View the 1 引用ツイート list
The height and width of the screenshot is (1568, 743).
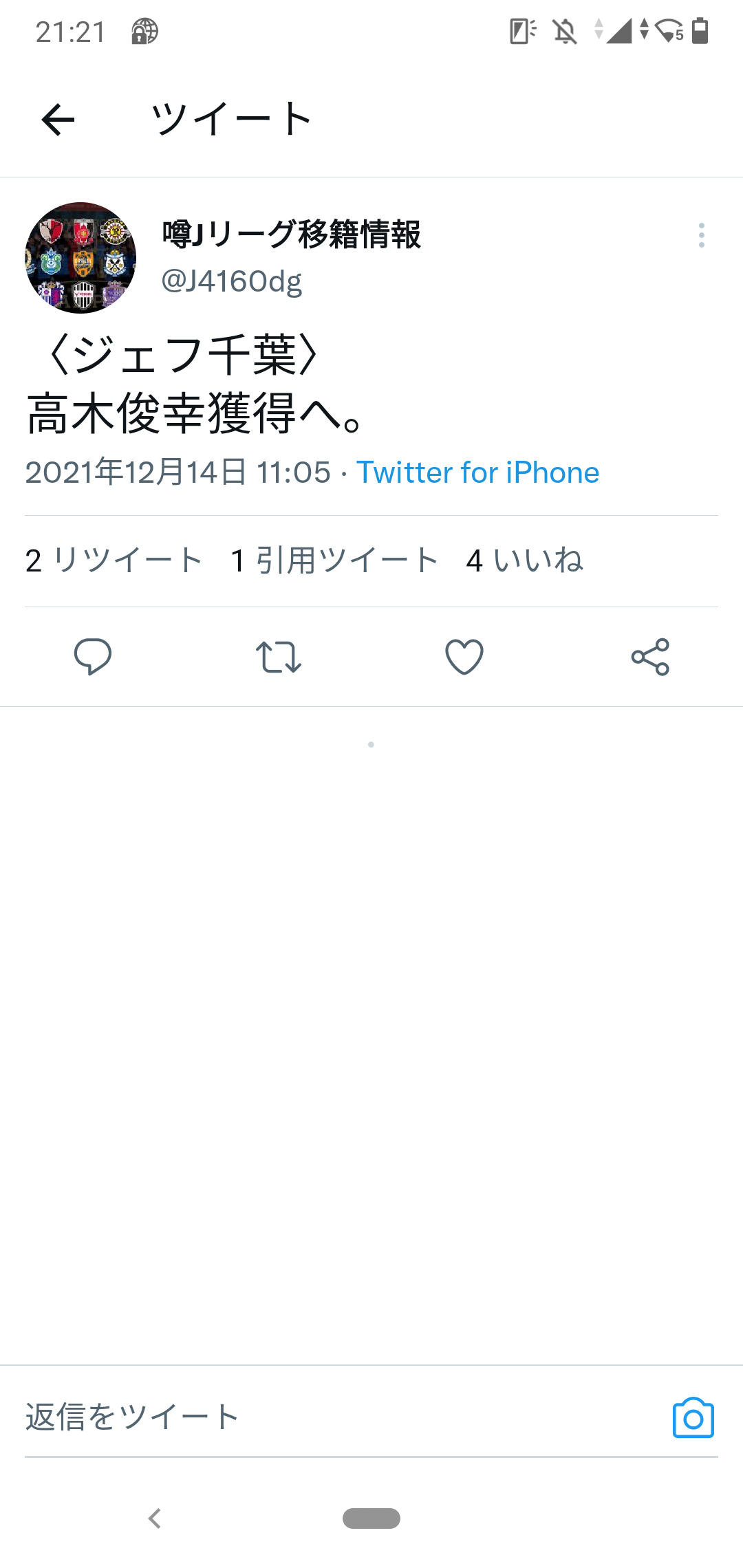click(x=334, y=560)
